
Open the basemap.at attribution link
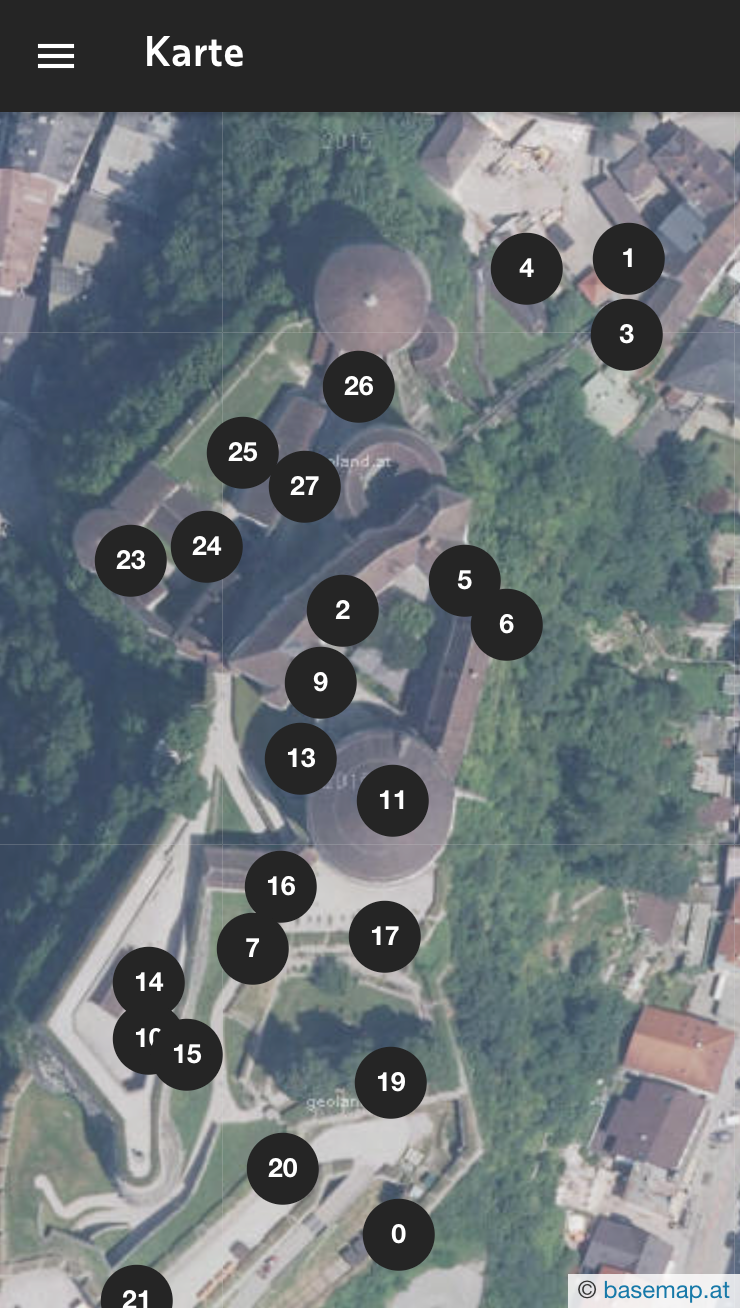click(x=666, y=1290)
